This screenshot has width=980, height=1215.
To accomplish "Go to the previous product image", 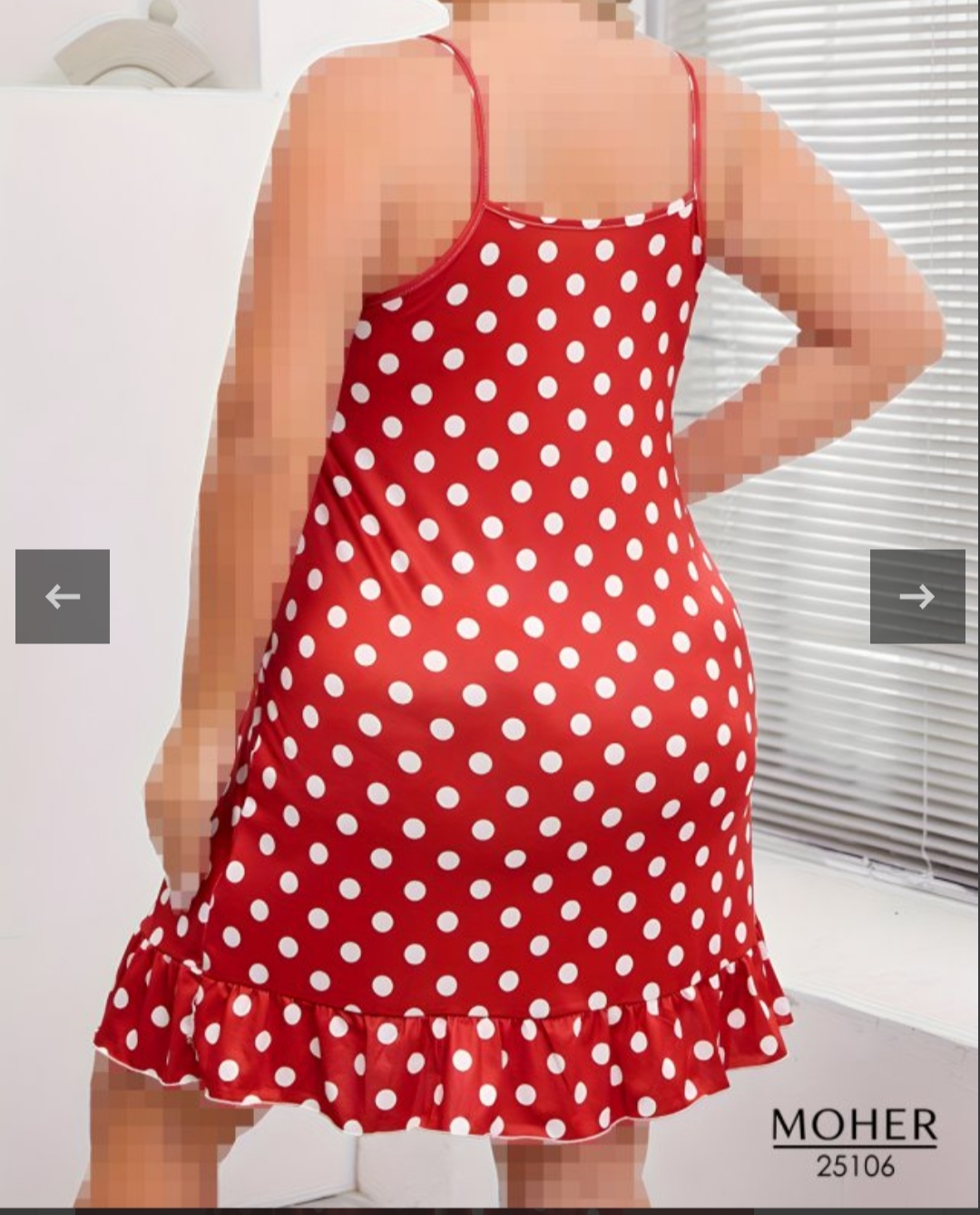I will tap(63, 596).
